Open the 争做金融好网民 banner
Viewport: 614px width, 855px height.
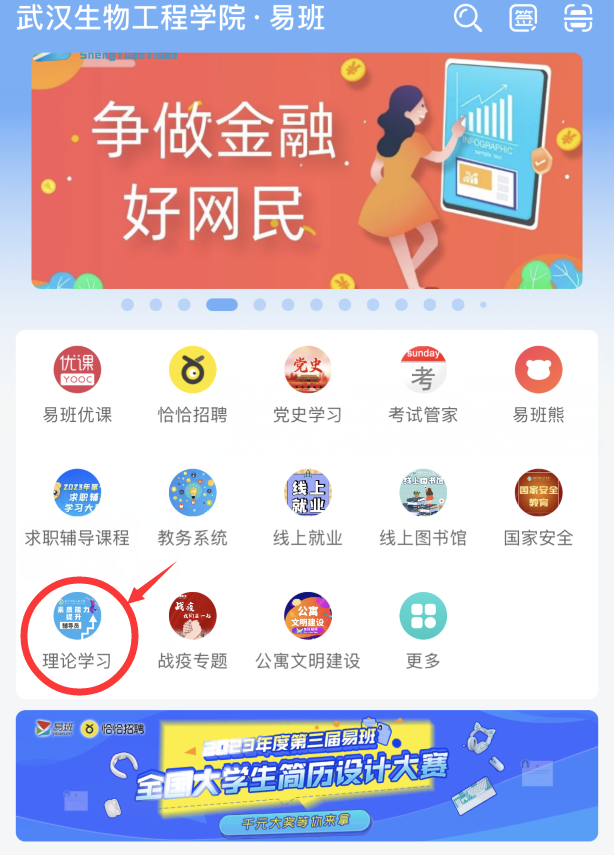click(x=307, y=170)
